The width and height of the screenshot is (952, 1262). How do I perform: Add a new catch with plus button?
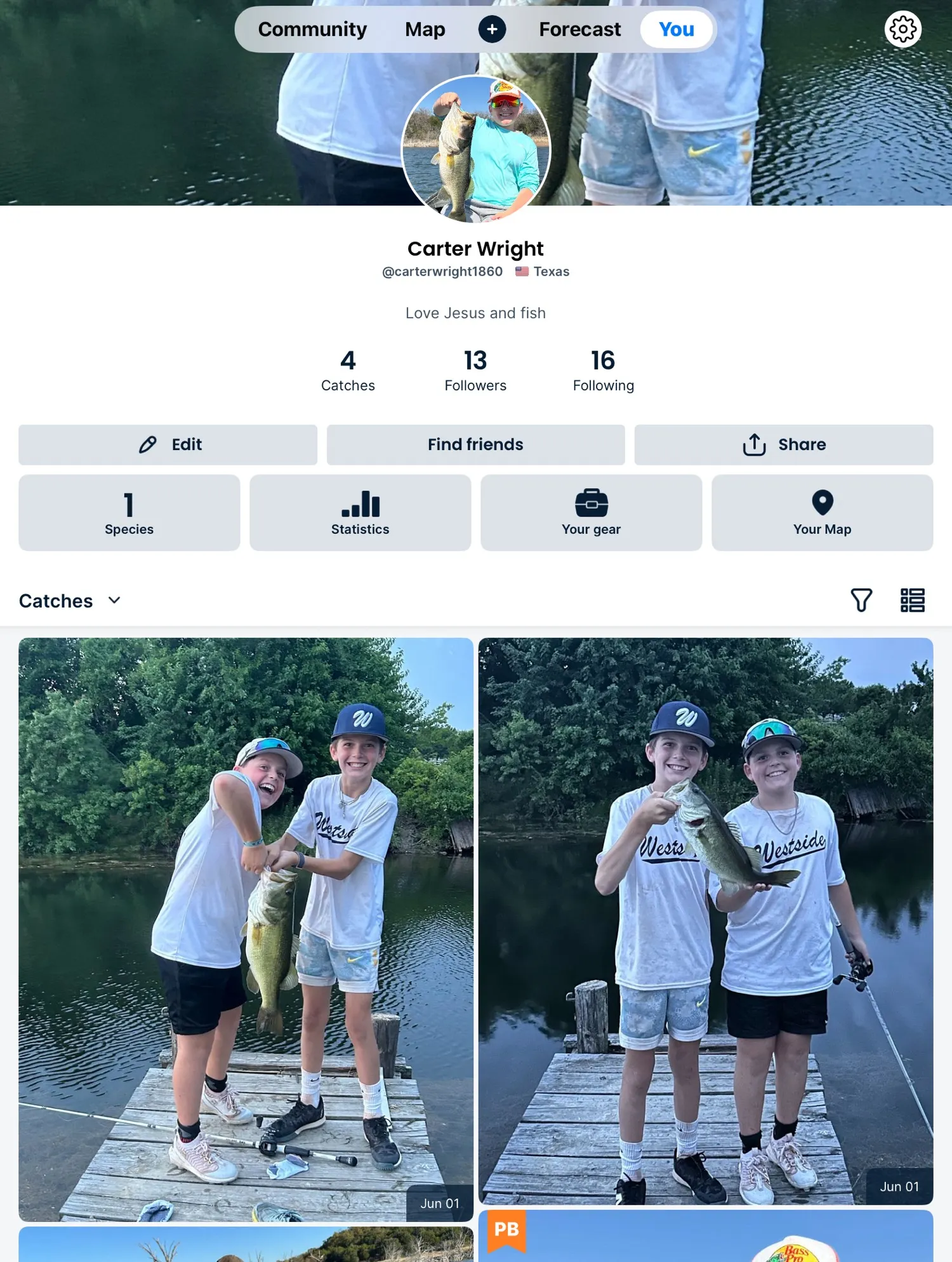tap(492, 29)
